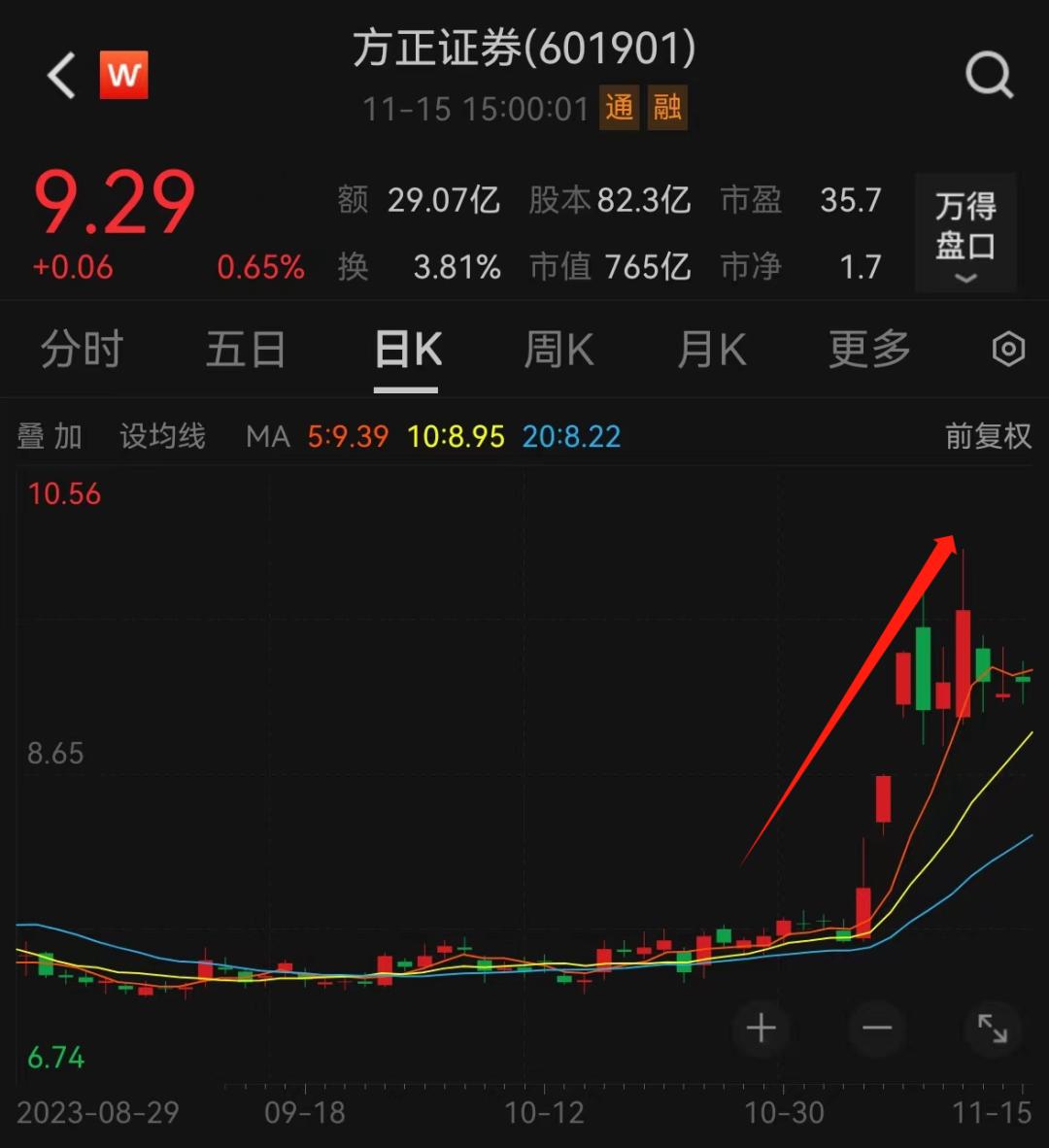This screenshot has height=1148, width=1049.
Task: Expand the 万得盘口 panel
Action: tap(965, 233)
